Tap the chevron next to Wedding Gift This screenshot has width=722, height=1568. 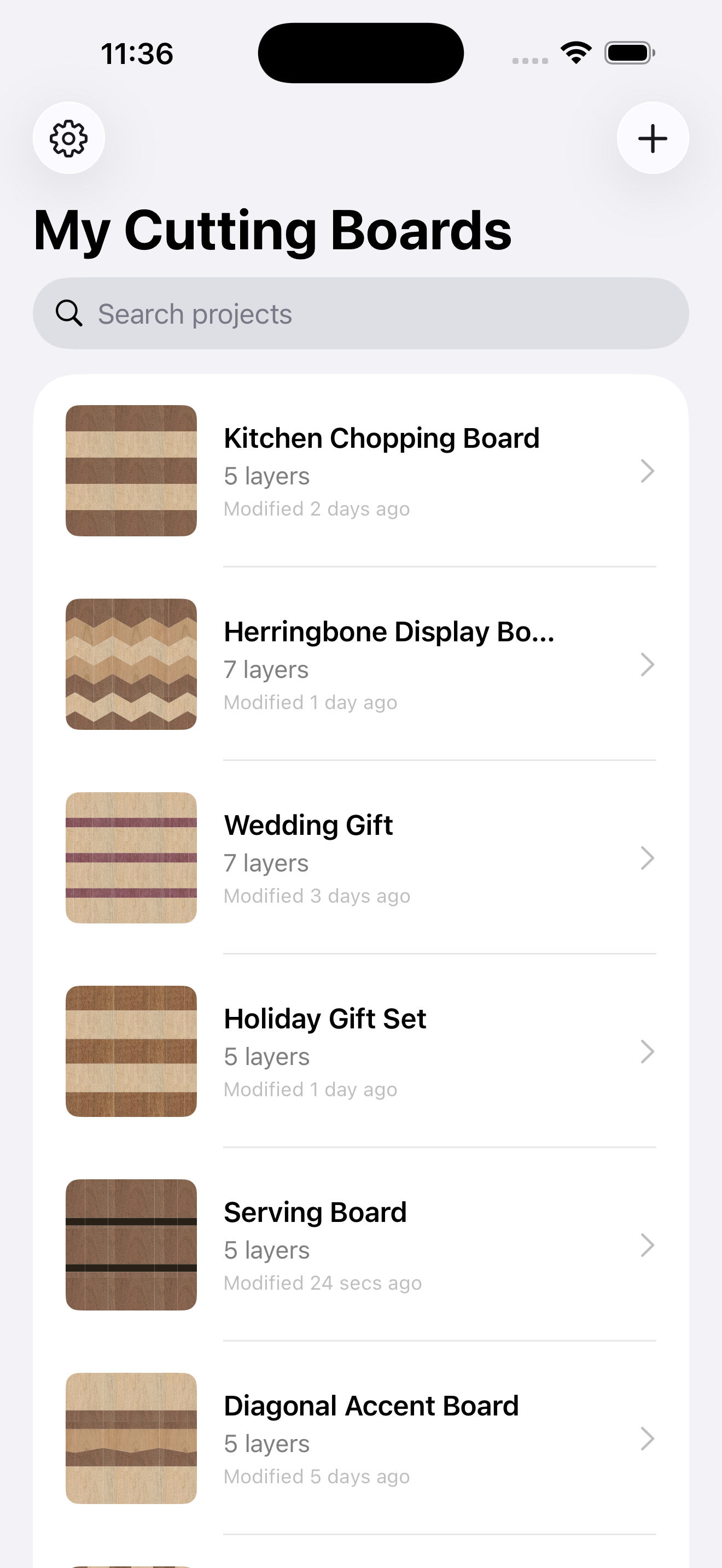(x=647, y=858)
